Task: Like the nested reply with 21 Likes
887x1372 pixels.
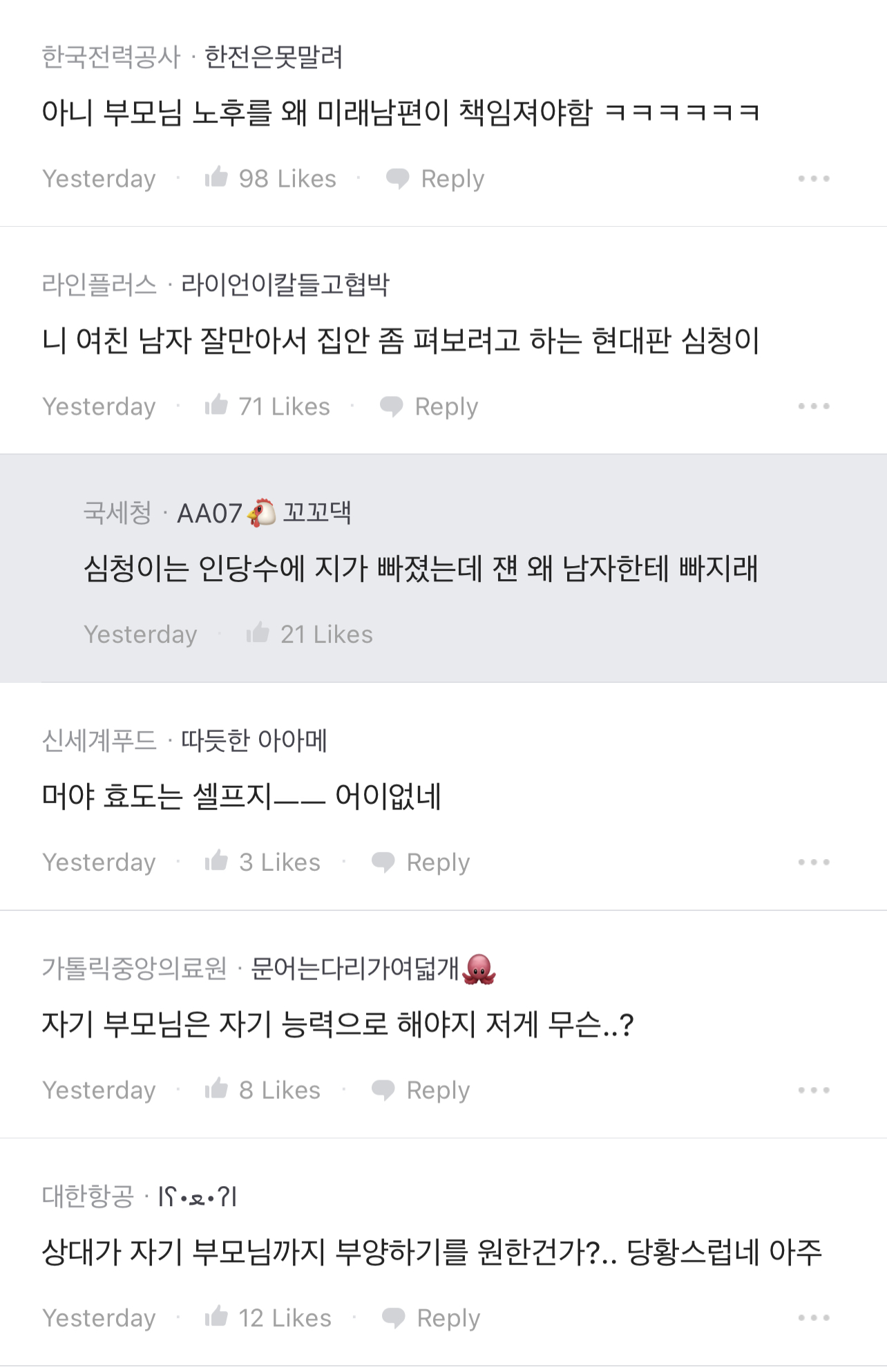Action: [x=258, y=633]
